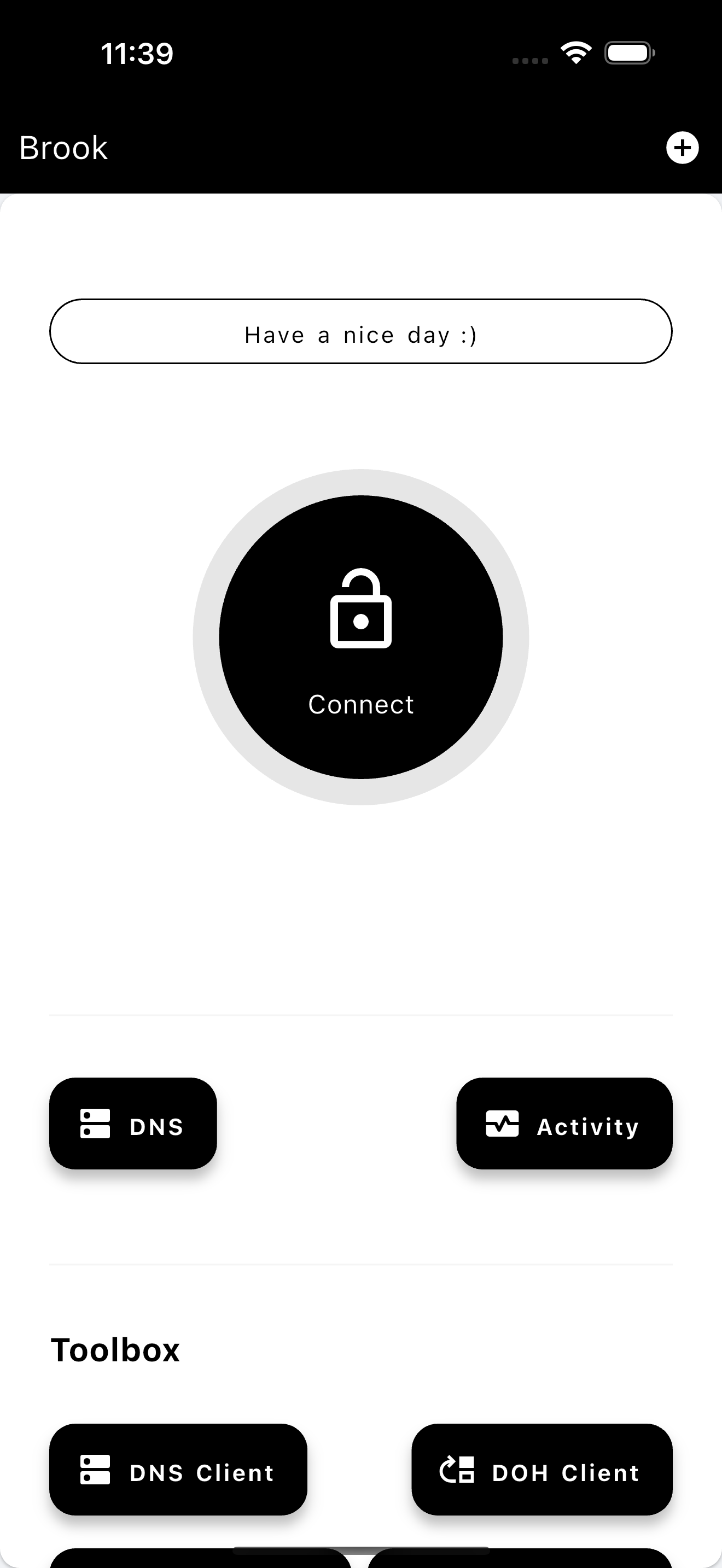This screenshot has height=1568, width=722.
Task: Tap the Wi-Fi icon in the status bar
Action: [576, 52]
